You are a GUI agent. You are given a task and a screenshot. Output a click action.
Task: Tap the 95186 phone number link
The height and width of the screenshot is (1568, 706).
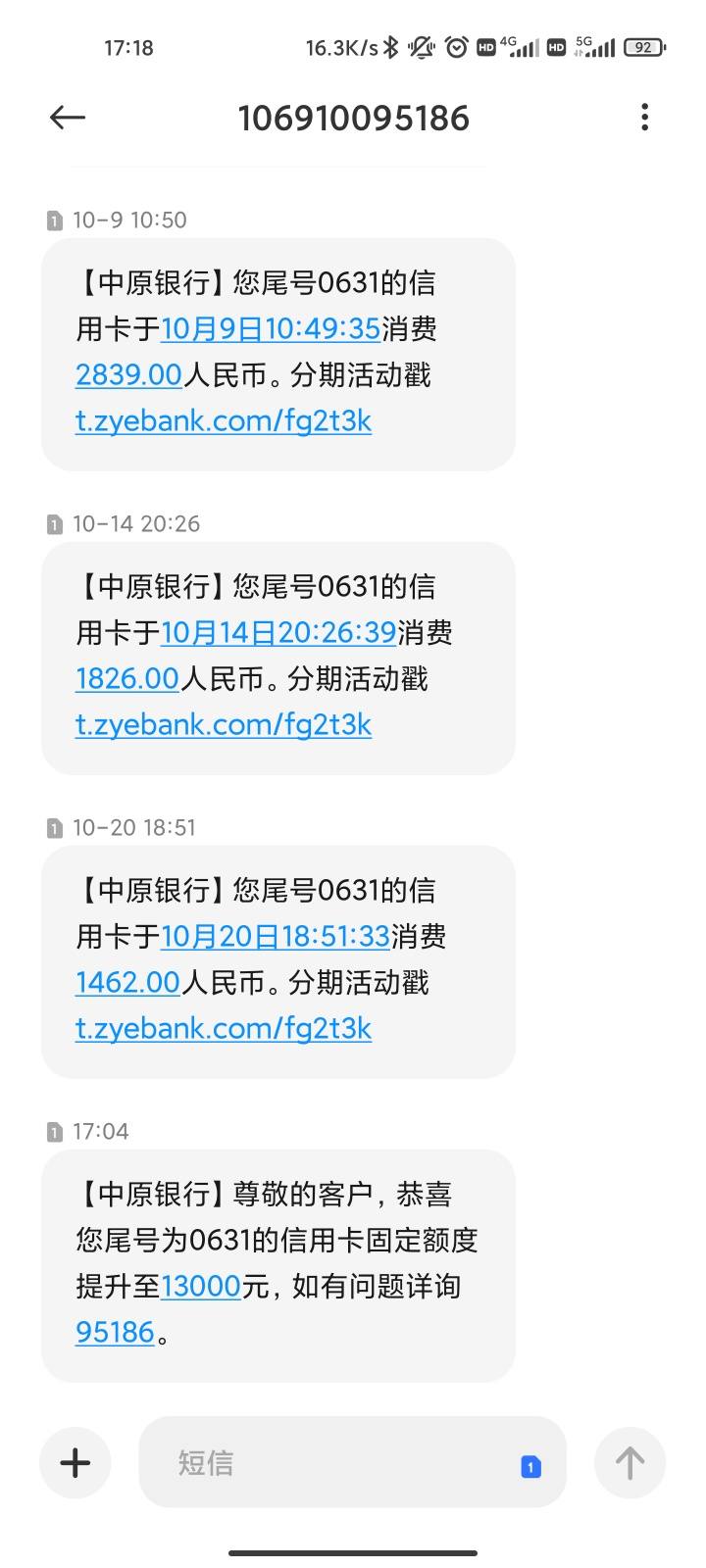pos(115,1333)
